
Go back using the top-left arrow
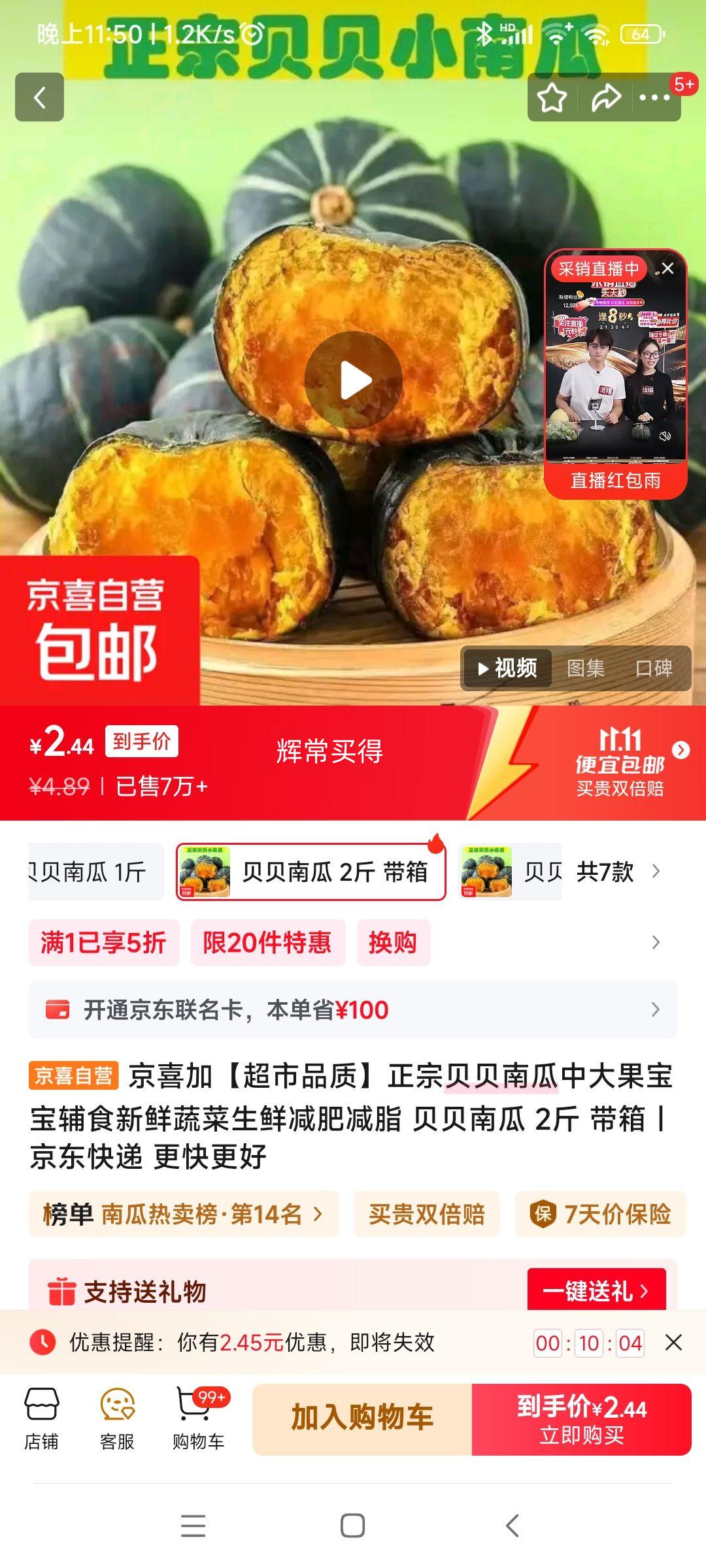click(39, 97)
